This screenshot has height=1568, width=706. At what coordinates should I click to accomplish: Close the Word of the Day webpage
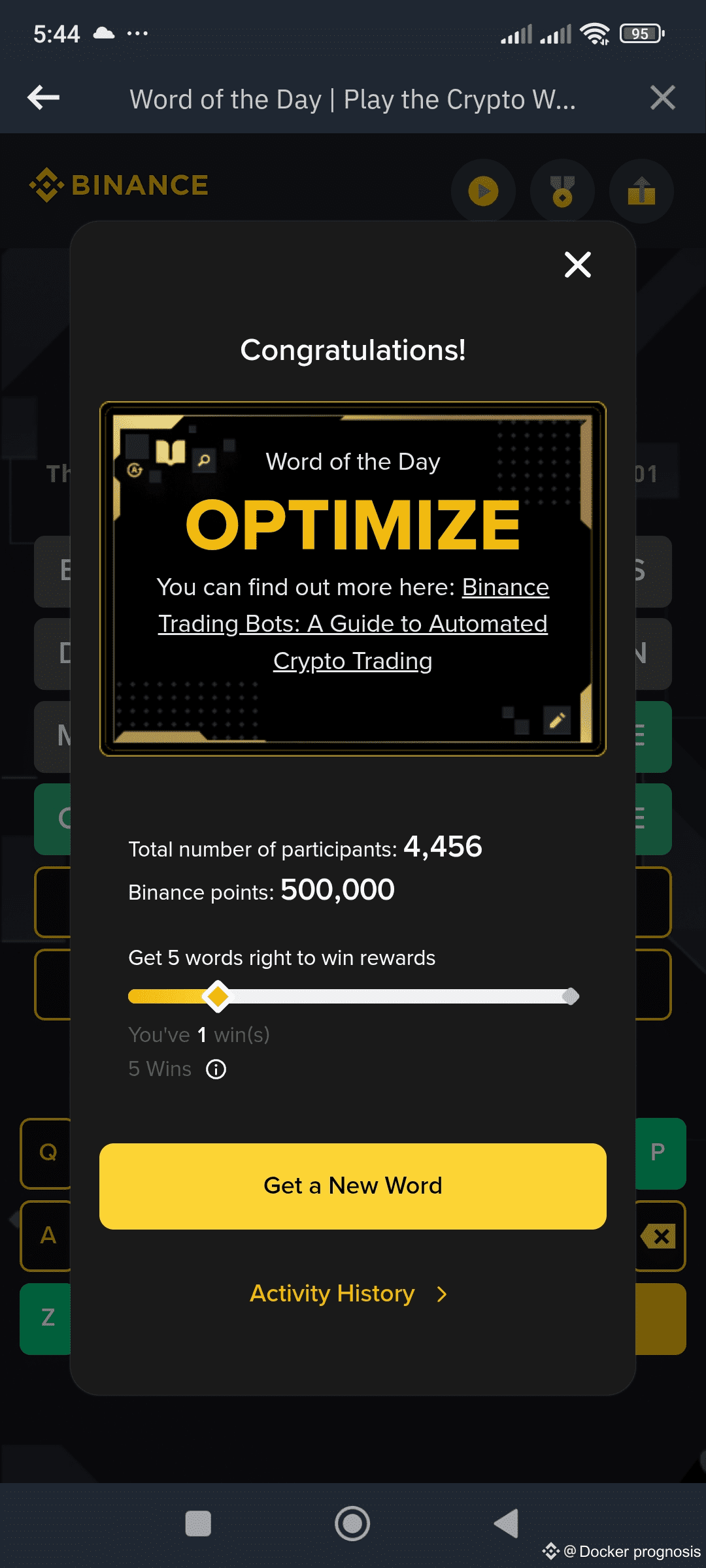pyautogui.click(x=662, y=98)
